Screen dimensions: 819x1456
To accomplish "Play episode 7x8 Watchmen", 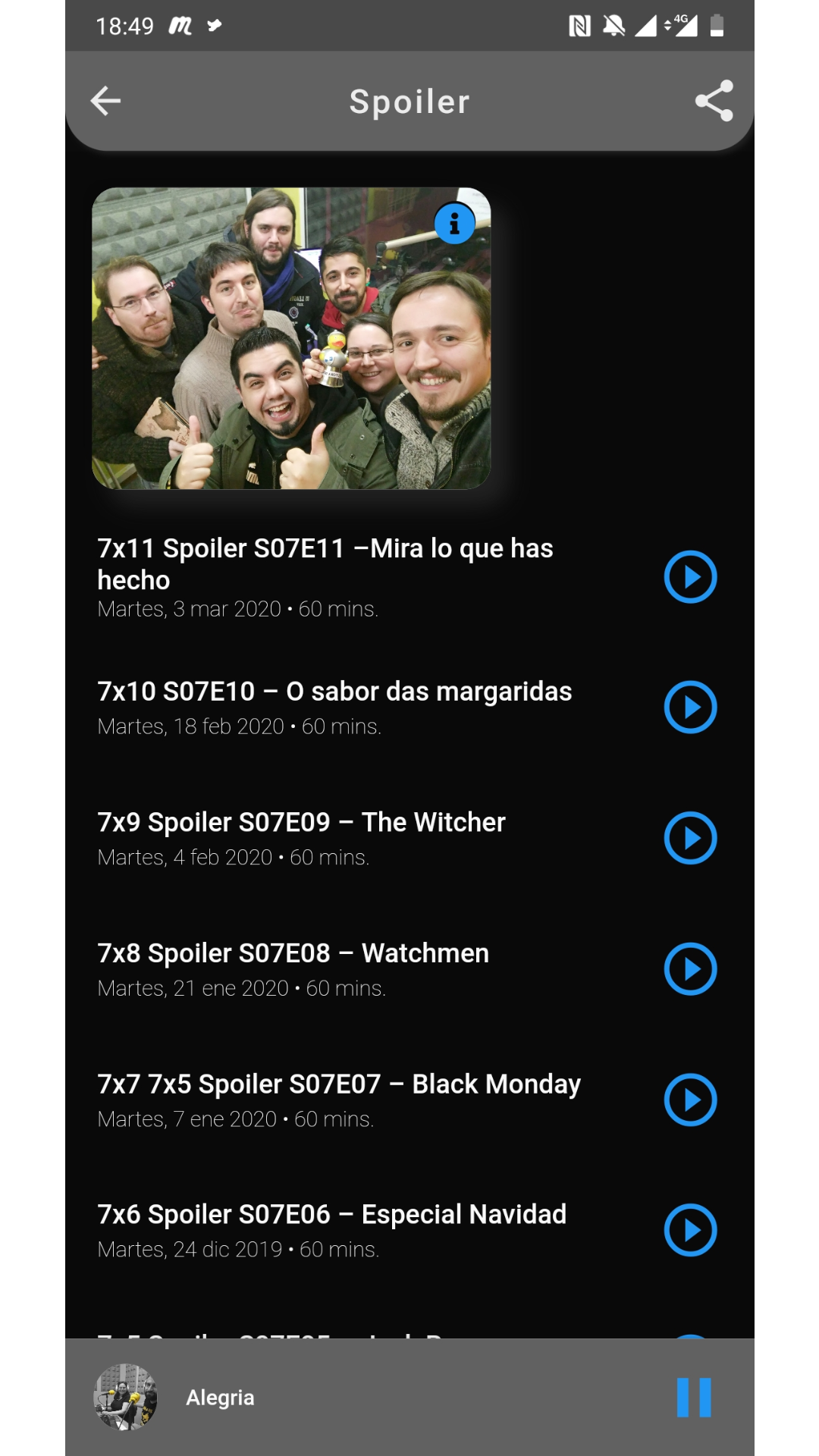I will coord(690,969).
